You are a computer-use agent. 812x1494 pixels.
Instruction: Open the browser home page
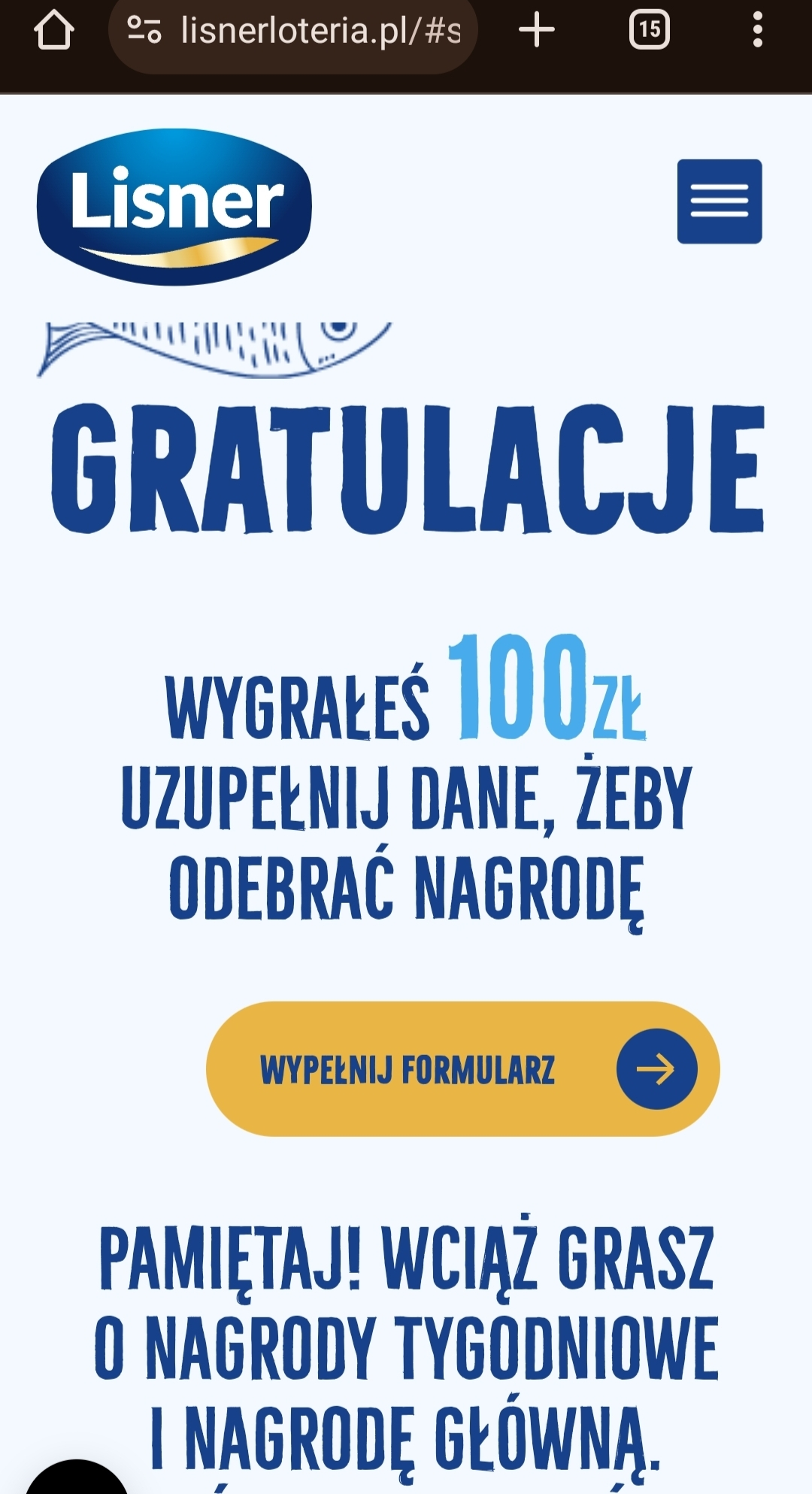coord(53,31)
